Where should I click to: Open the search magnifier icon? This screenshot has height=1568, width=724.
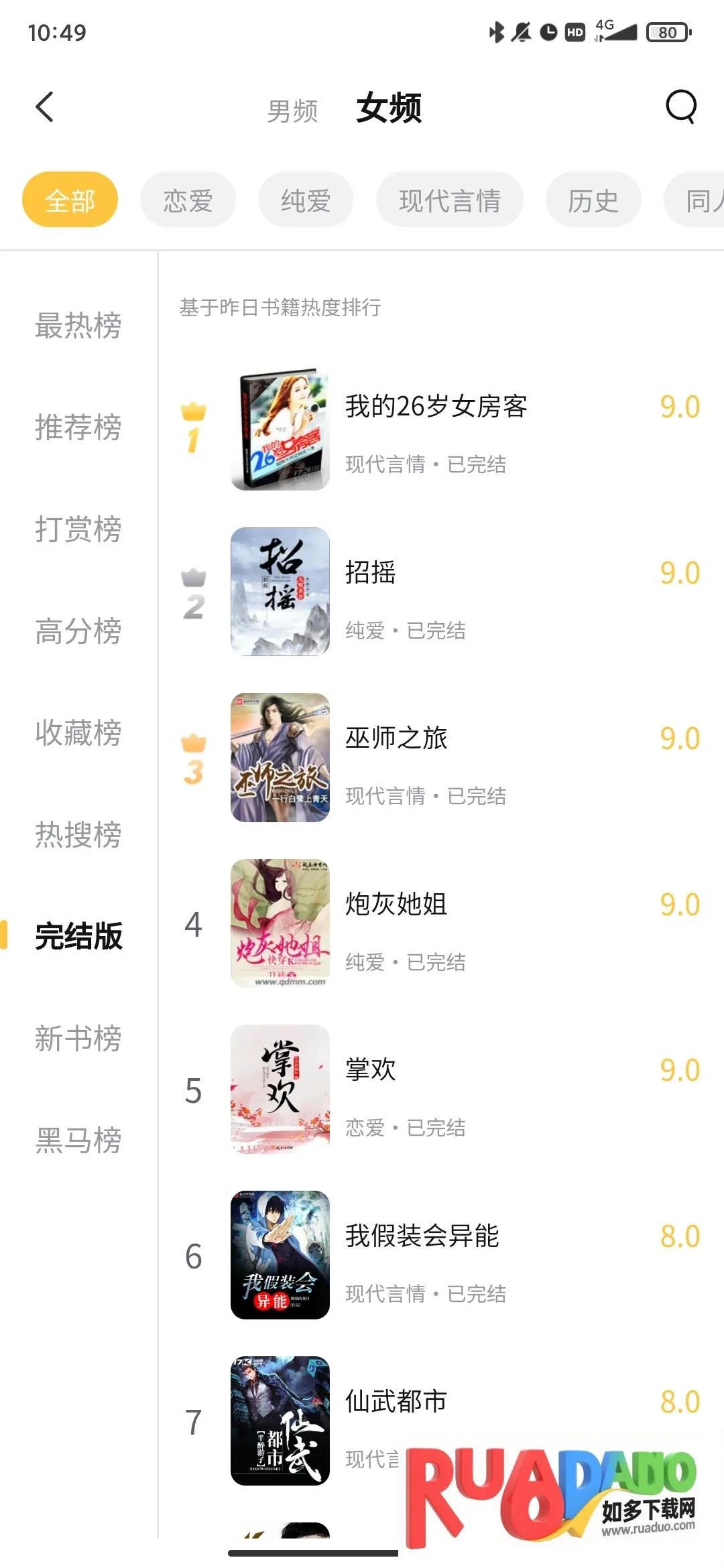click(681, 107)
